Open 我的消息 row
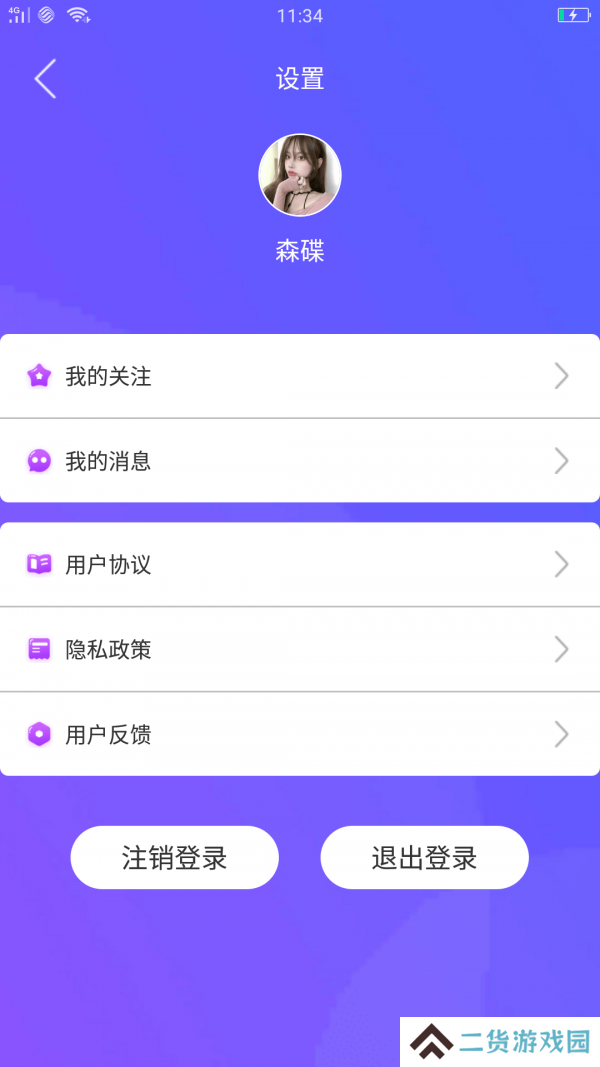This screenshot has height=1067, width=600. click(300, 461)
